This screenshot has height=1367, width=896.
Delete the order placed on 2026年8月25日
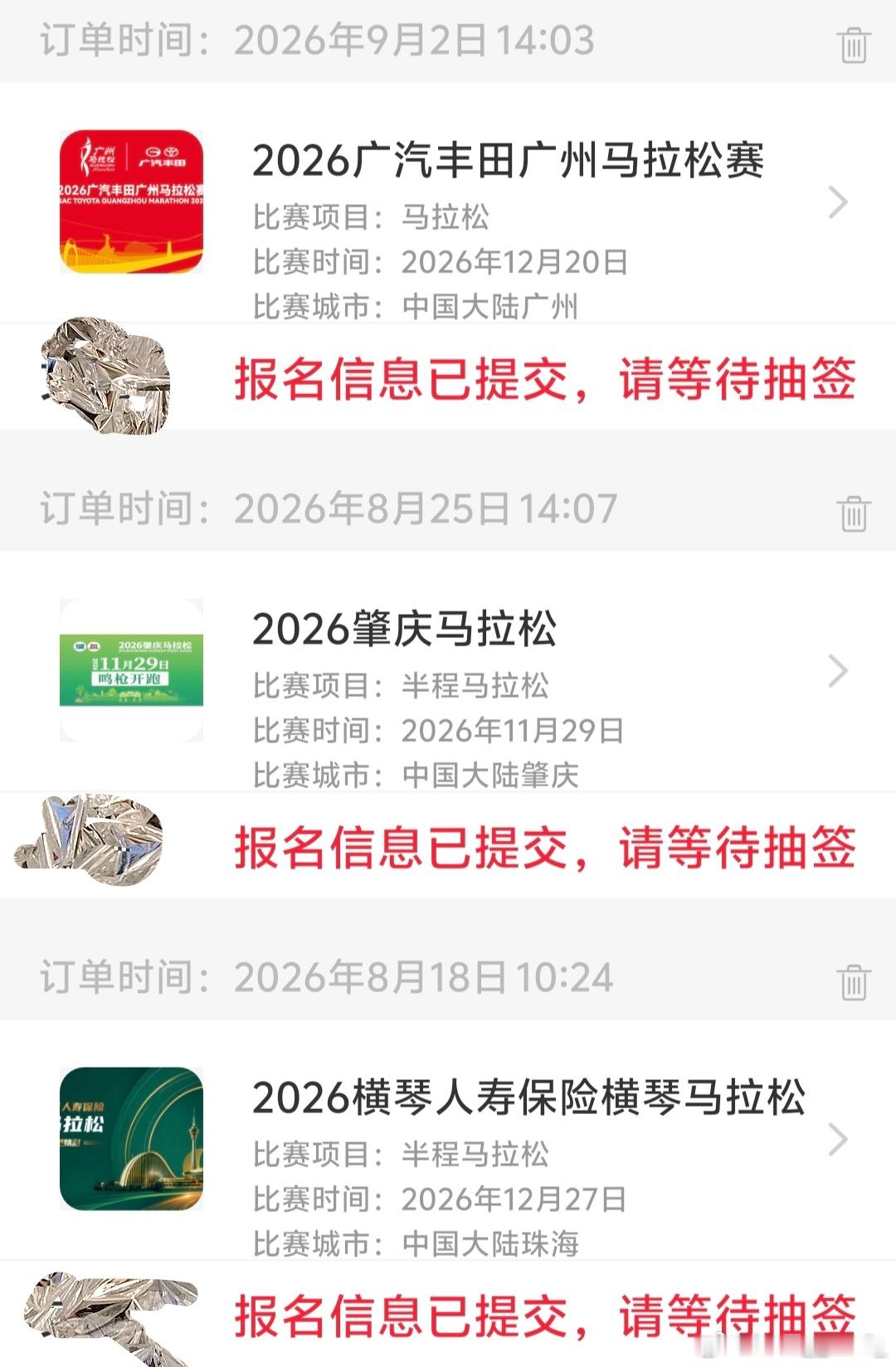853,513
